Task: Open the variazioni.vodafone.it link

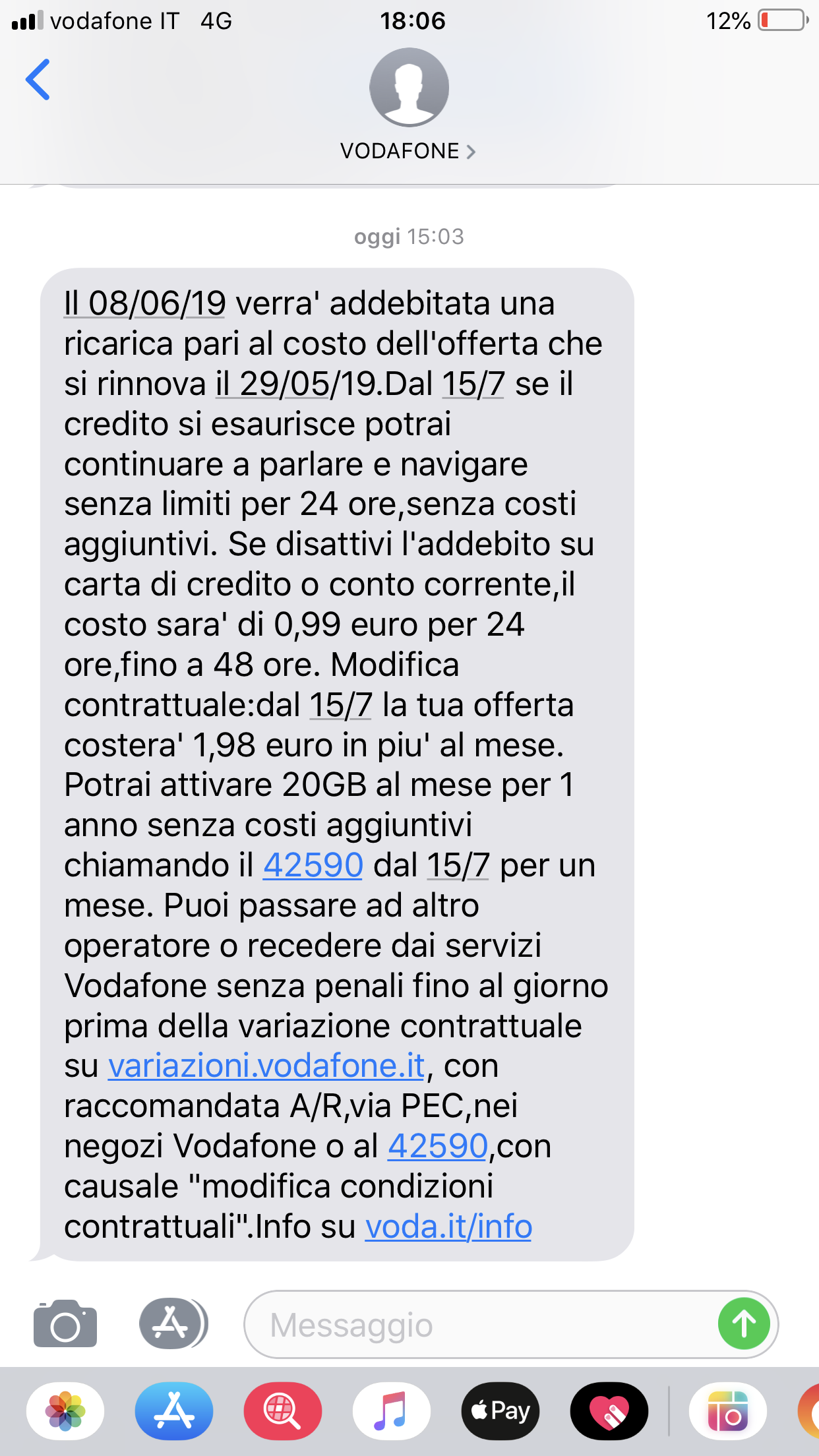Action: coord(266,1066)
